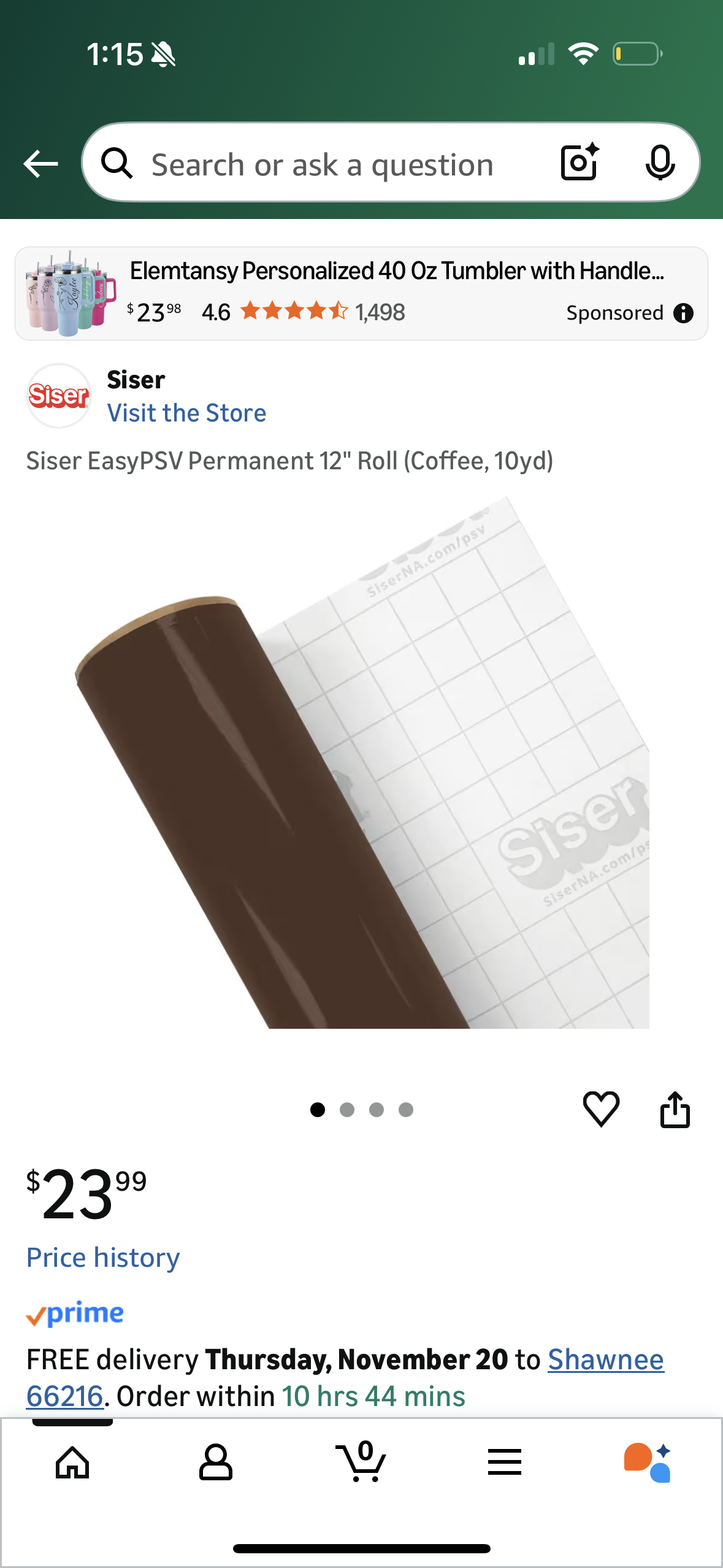Open the camera visual search
Screen dimensions: 723x1568
[x=577, y=163]
